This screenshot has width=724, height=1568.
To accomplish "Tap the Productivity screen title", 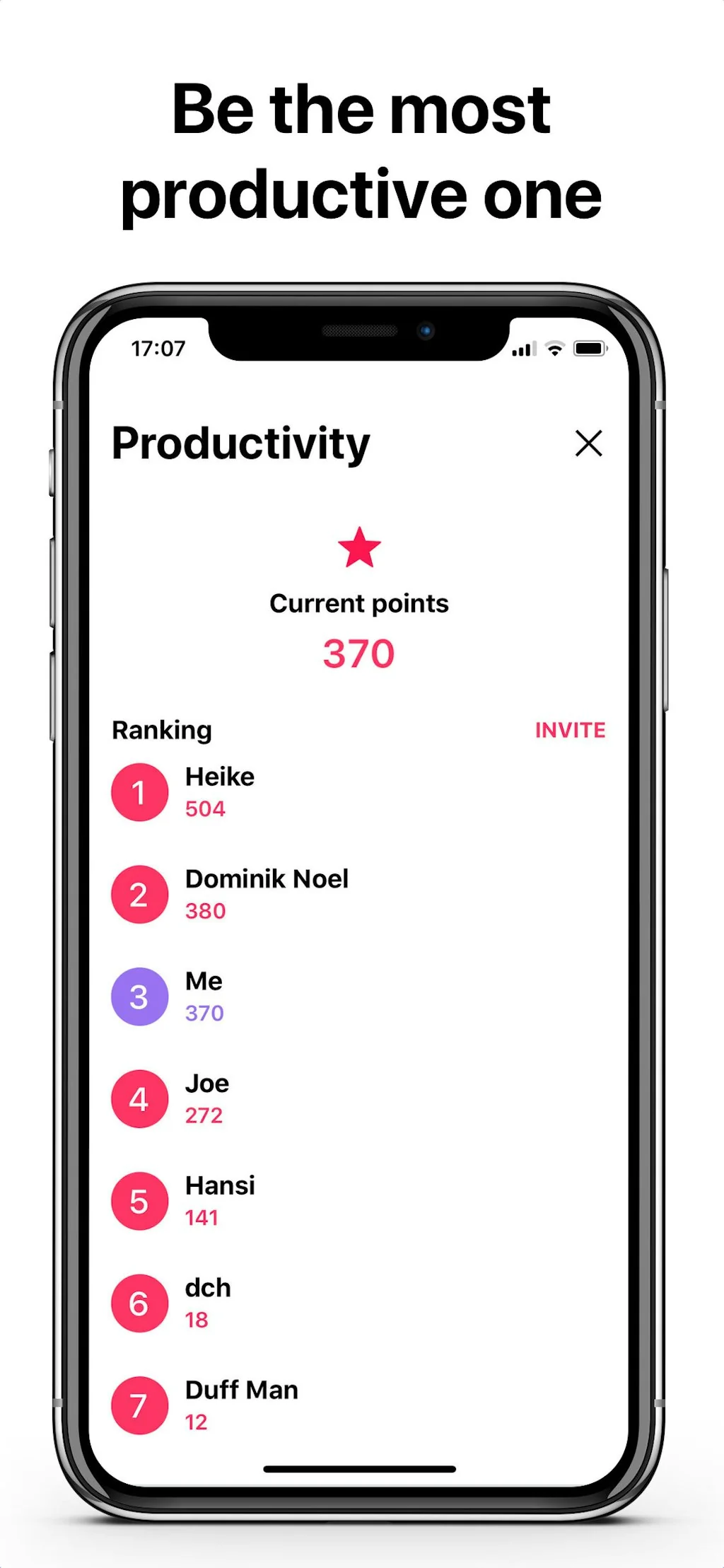I will point(240,443).
